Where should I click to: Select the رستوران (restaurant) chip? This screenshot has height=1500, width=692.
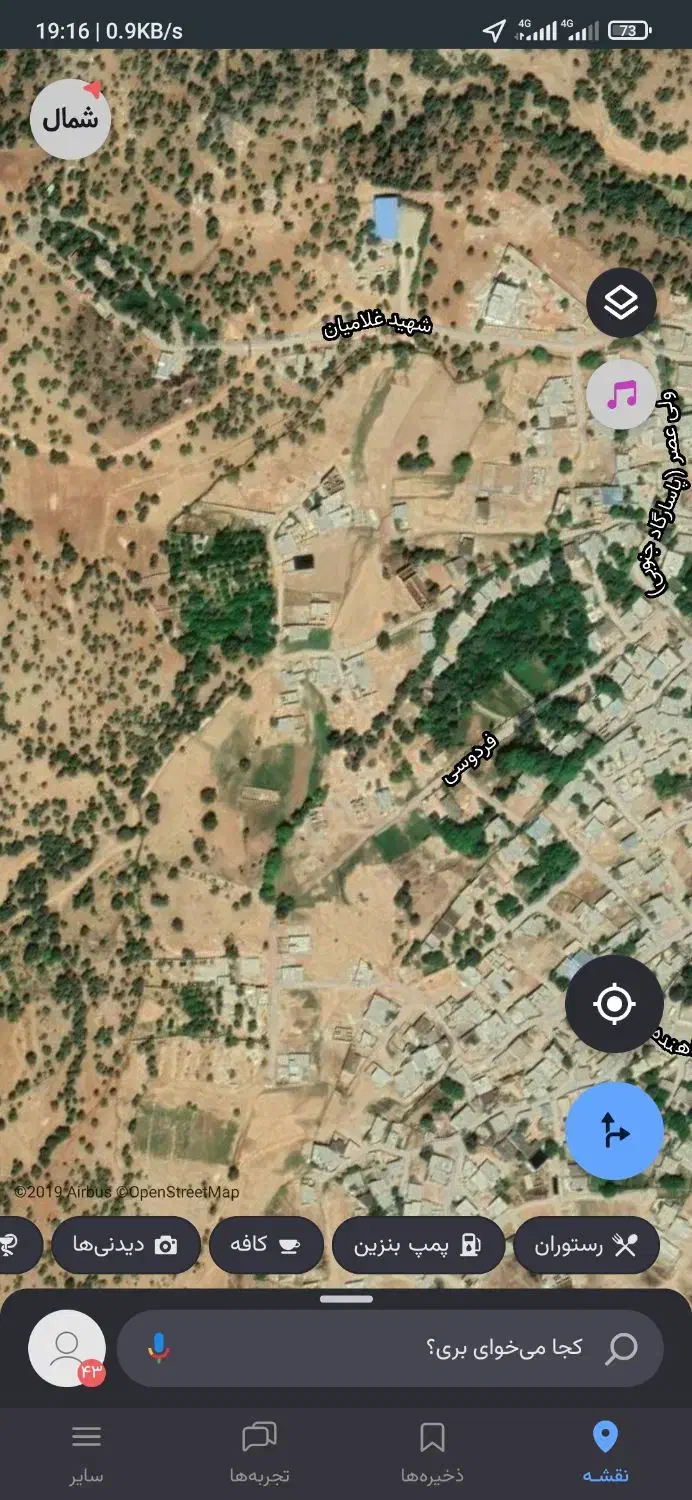[586, 1245]
